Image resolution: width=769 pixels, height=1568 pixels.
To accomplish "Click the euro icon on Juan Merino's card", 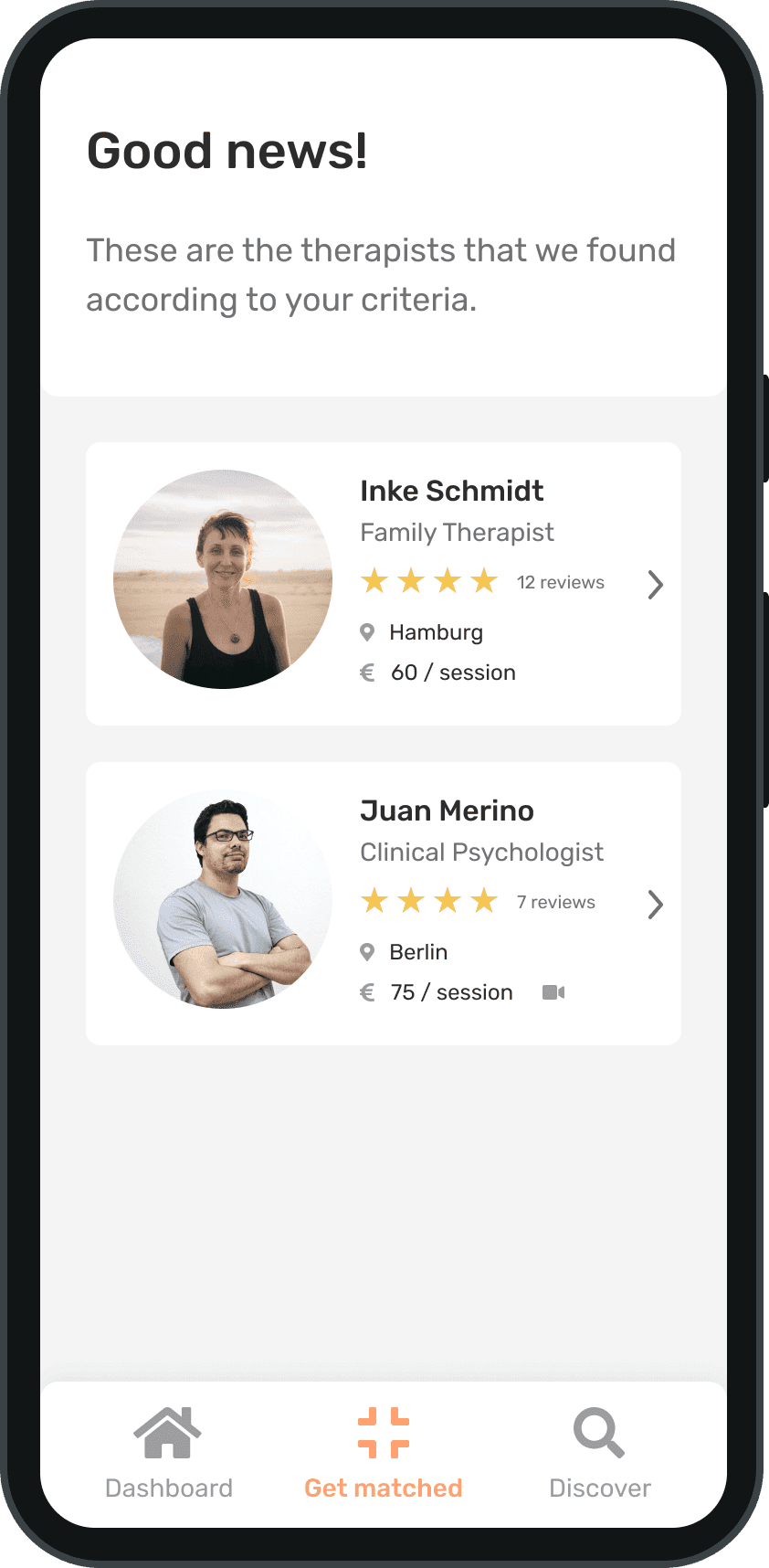I will click(368, 991).
